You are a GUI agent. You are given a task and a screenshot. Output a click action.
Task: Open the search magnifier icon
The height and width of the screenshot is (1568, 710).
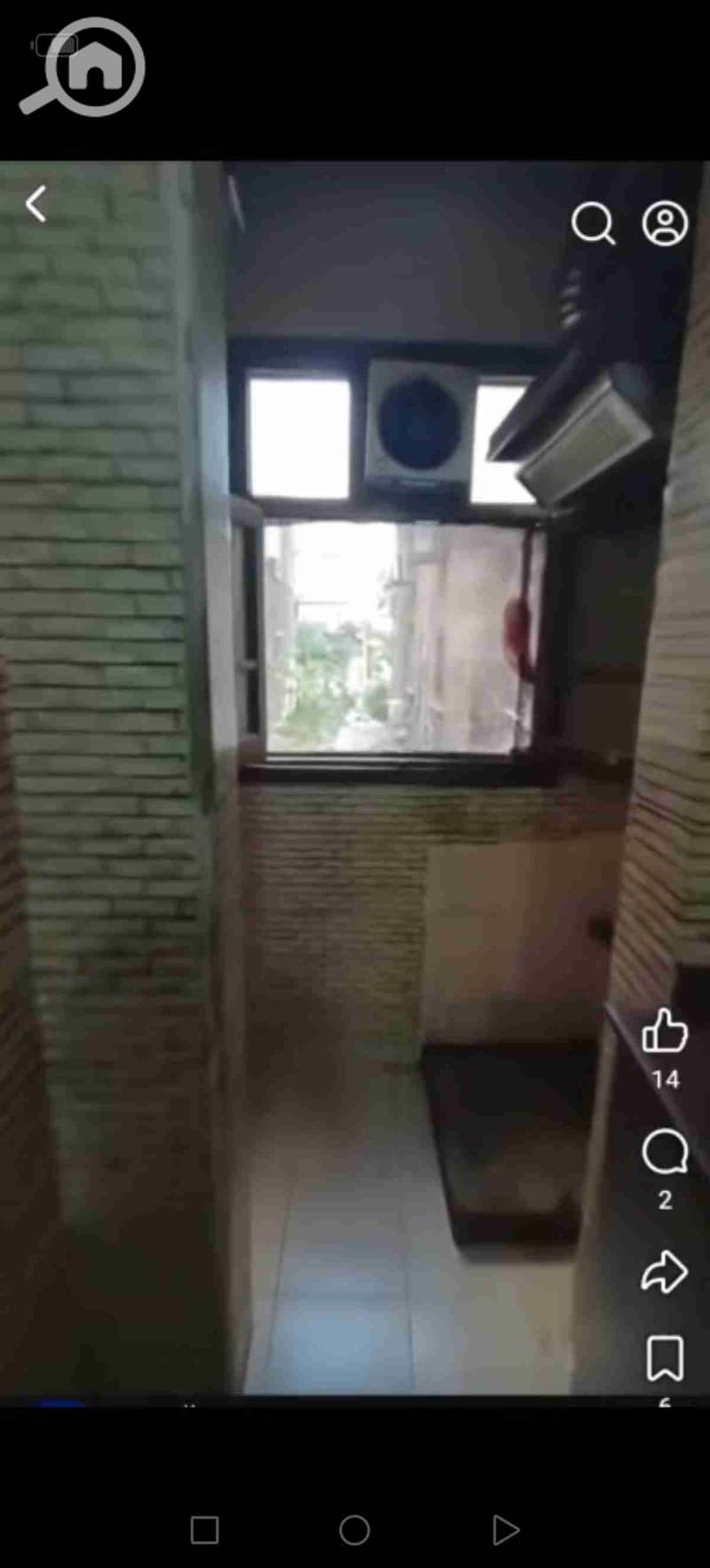click(x=593, y=223)
